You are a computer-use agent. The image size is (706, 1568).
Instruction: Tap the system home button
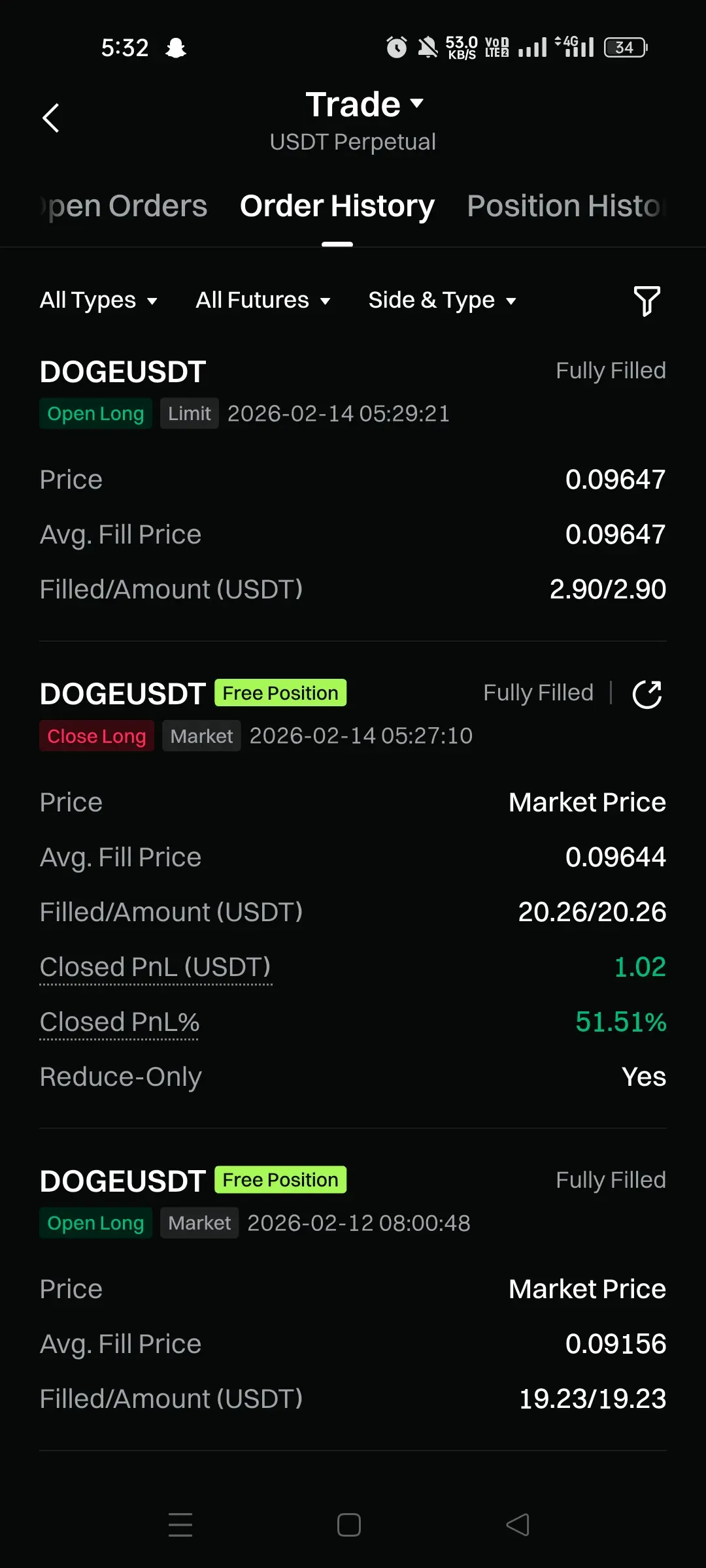coord(349,1525)
